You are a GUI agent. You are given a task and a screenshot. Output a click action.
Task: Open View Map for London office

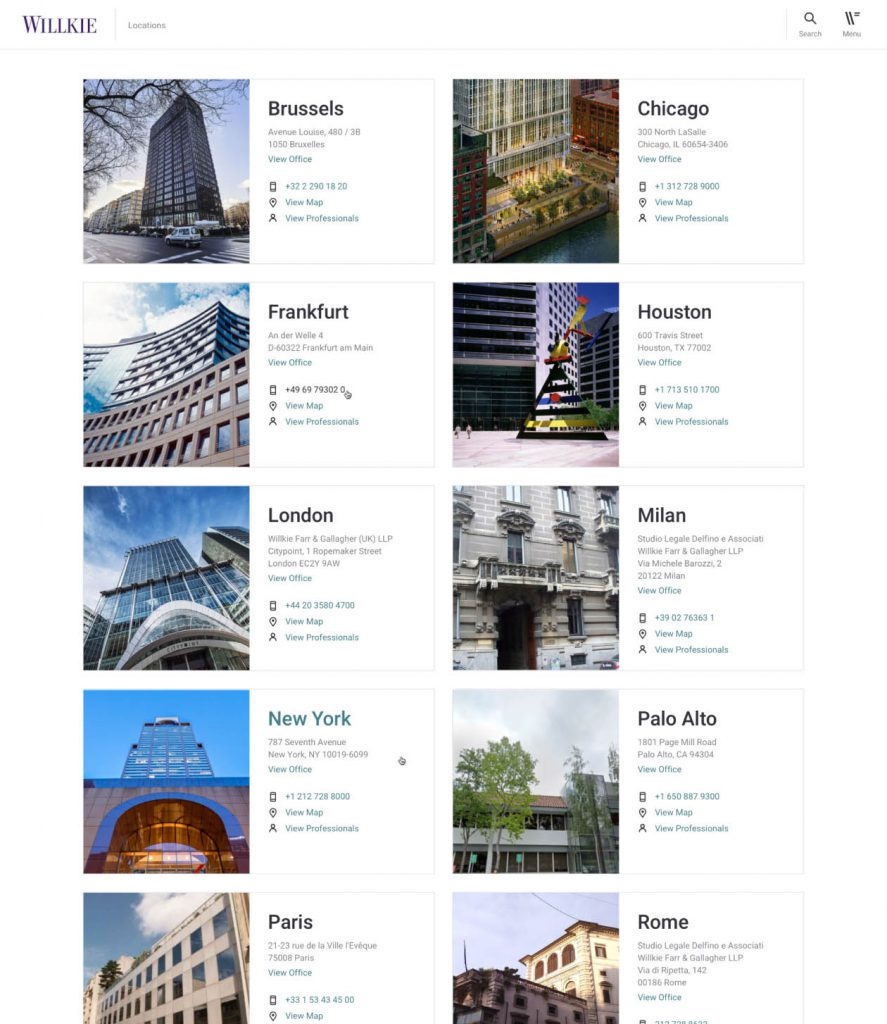(x=304, y=621)
